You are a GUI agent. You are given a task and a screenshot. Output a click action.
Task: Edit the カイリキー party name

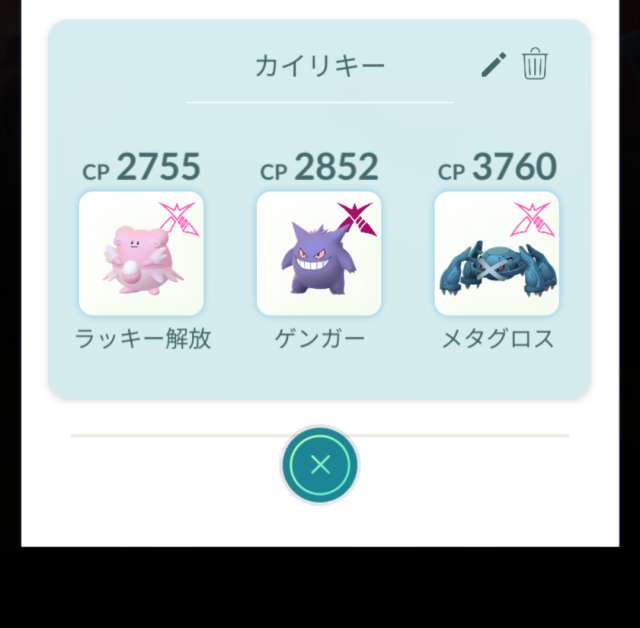click(x=494, y=65)
